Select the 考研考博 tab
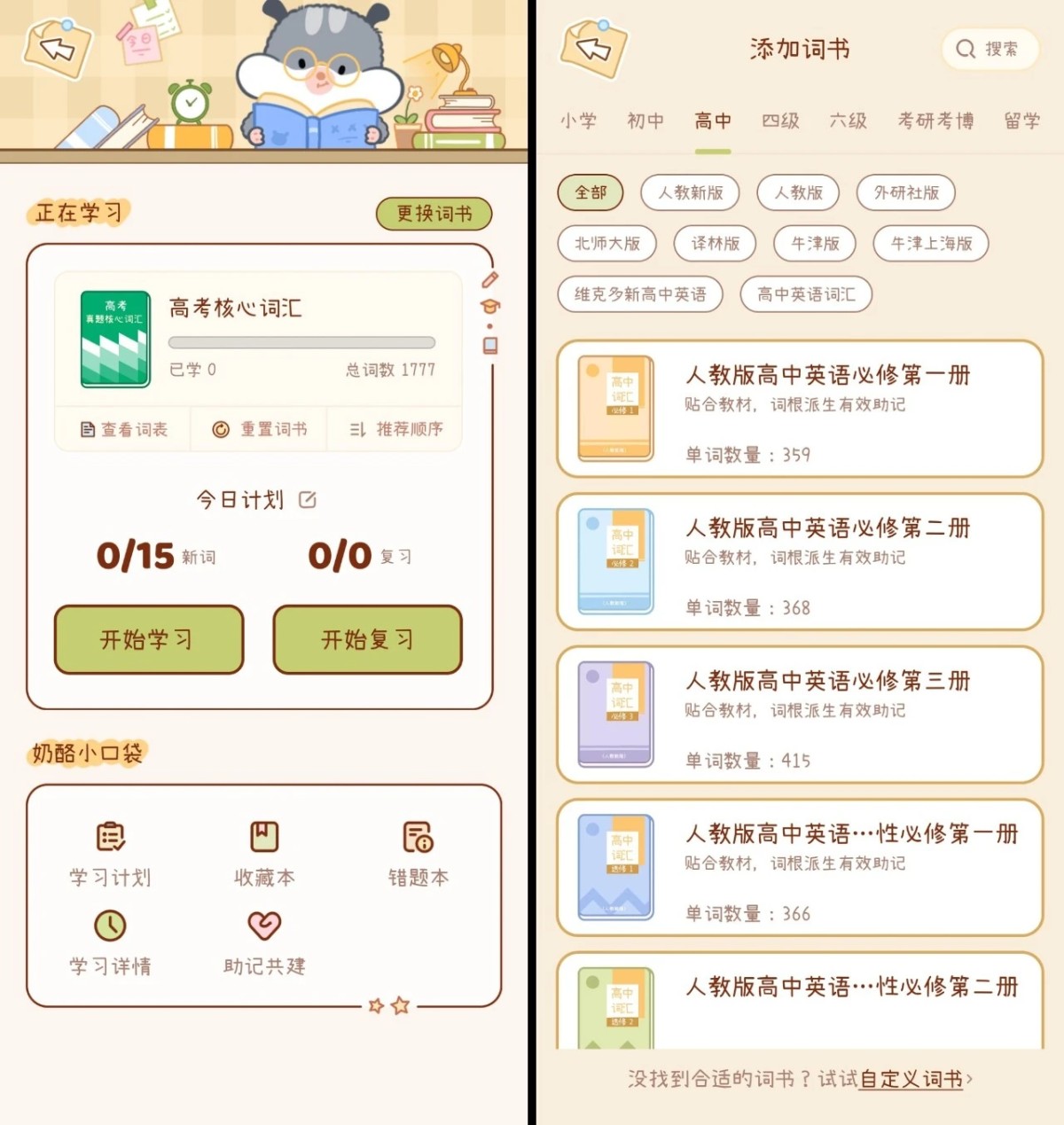 click(935, 121)
